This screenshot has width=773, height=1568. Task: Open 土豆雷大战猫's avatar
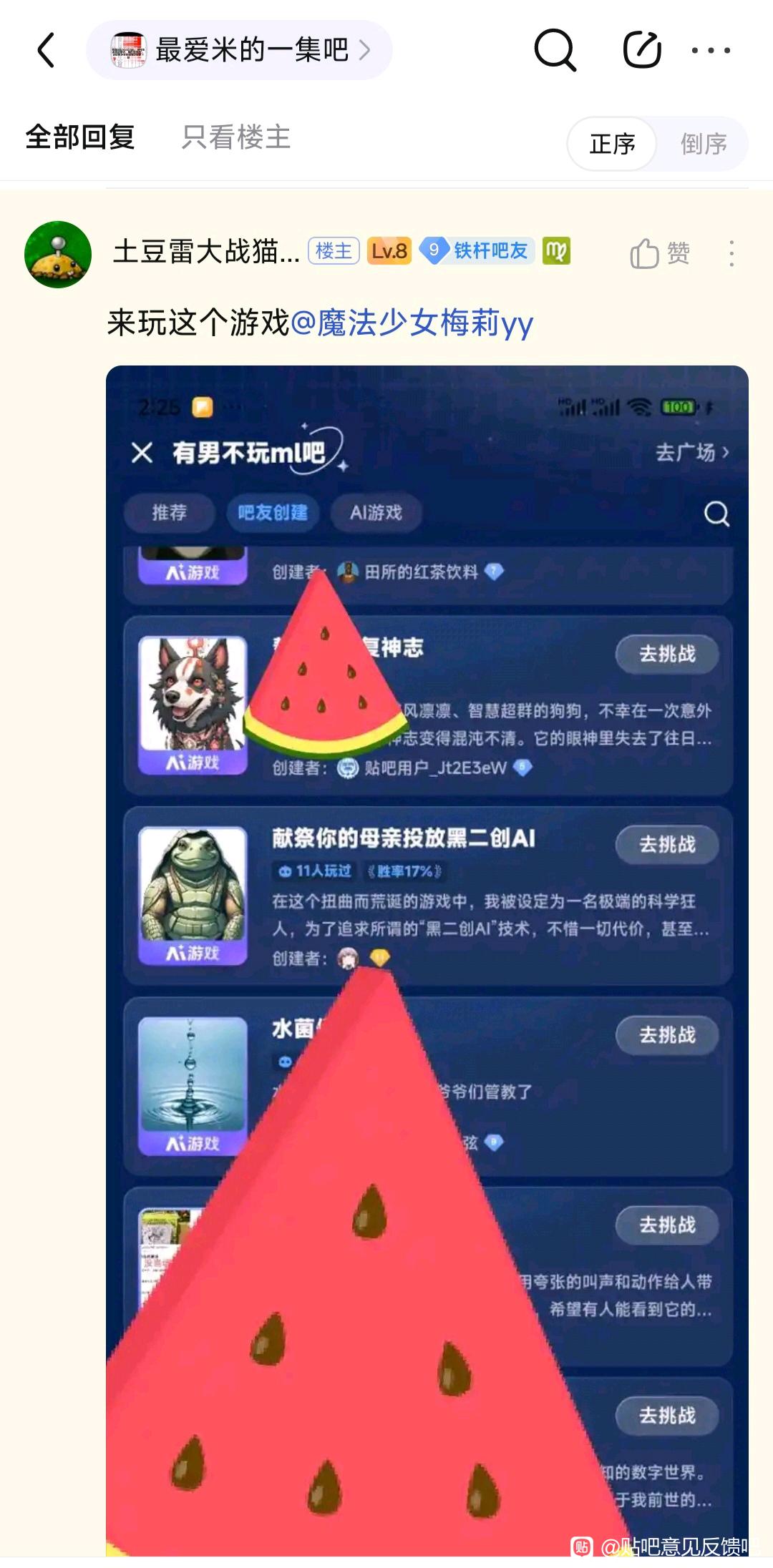(x=58, y=254)
